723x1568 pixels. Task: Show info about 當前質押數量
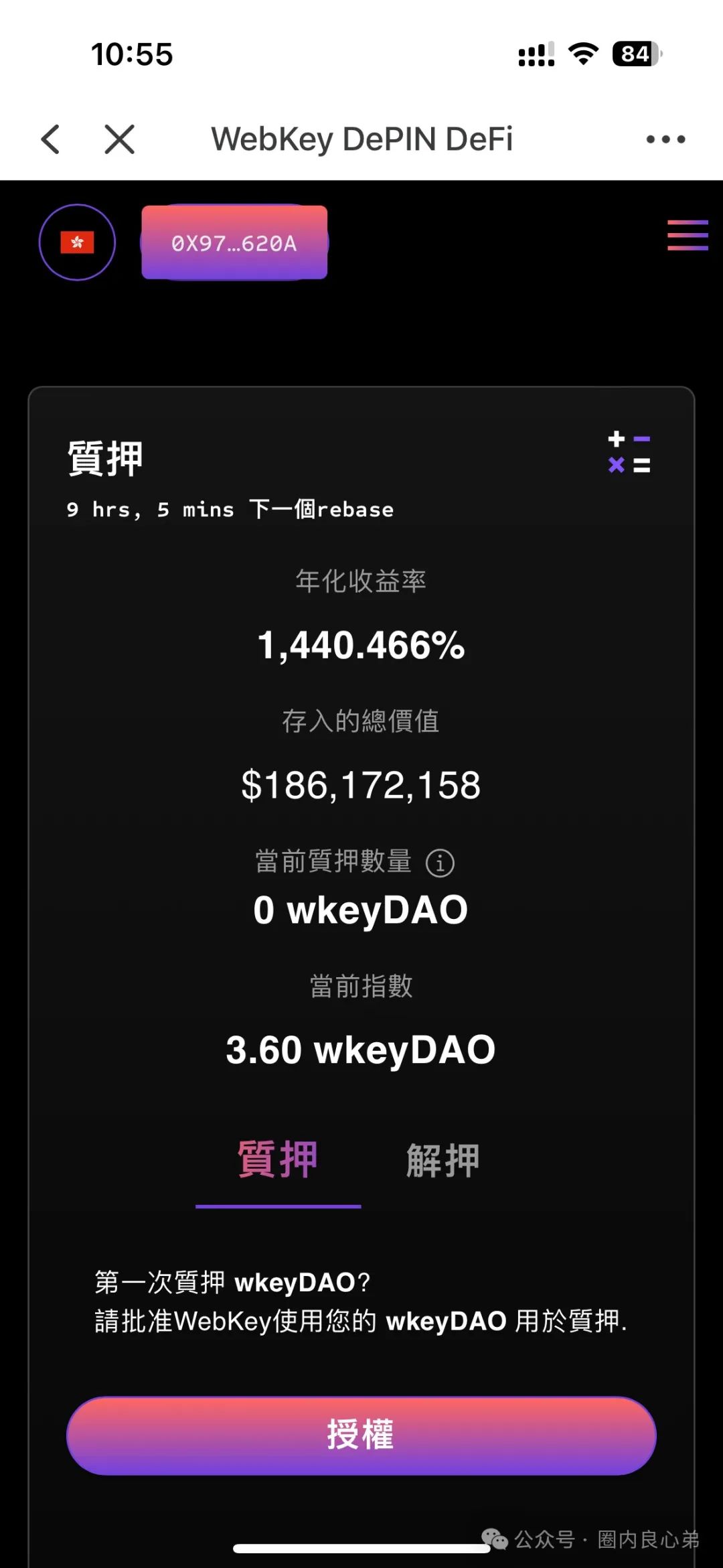tap(440, 863)
